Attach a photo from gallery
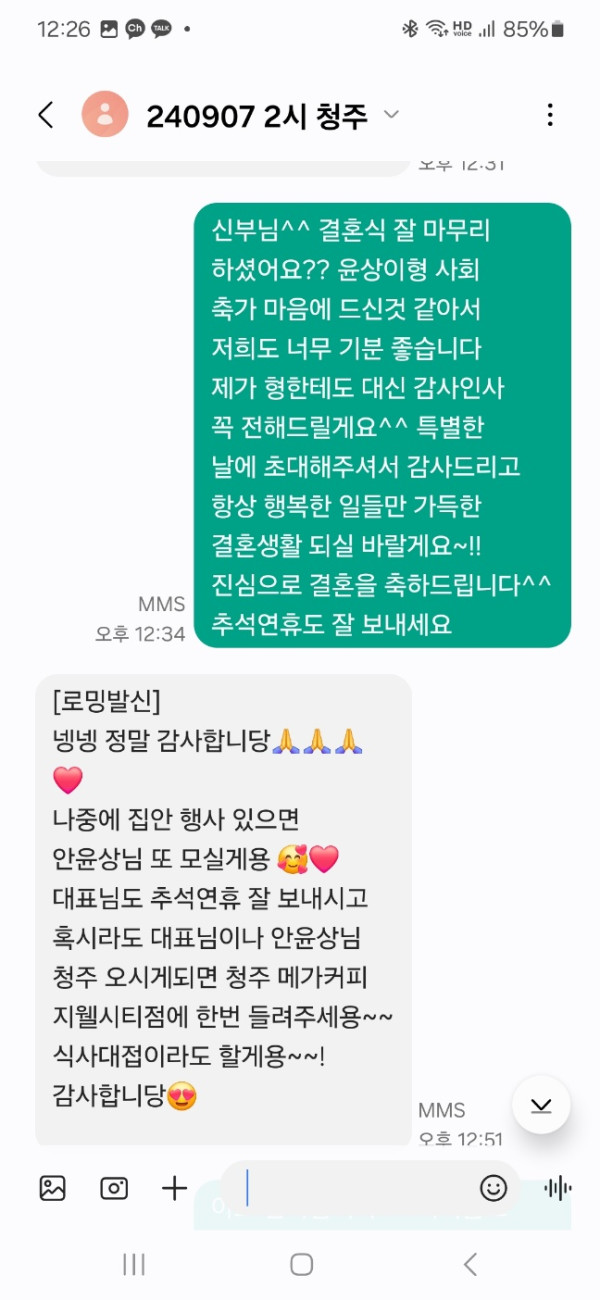 click(x=52, y=1188)
